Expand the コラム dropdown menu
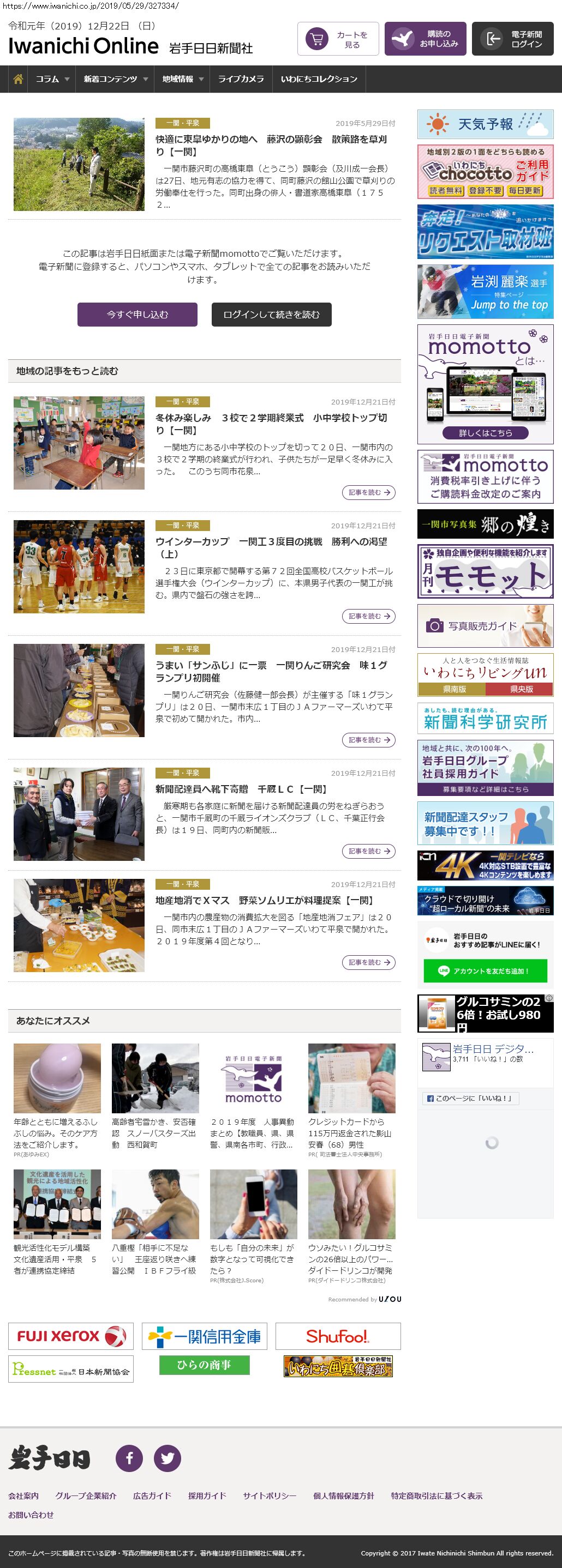 52,79
